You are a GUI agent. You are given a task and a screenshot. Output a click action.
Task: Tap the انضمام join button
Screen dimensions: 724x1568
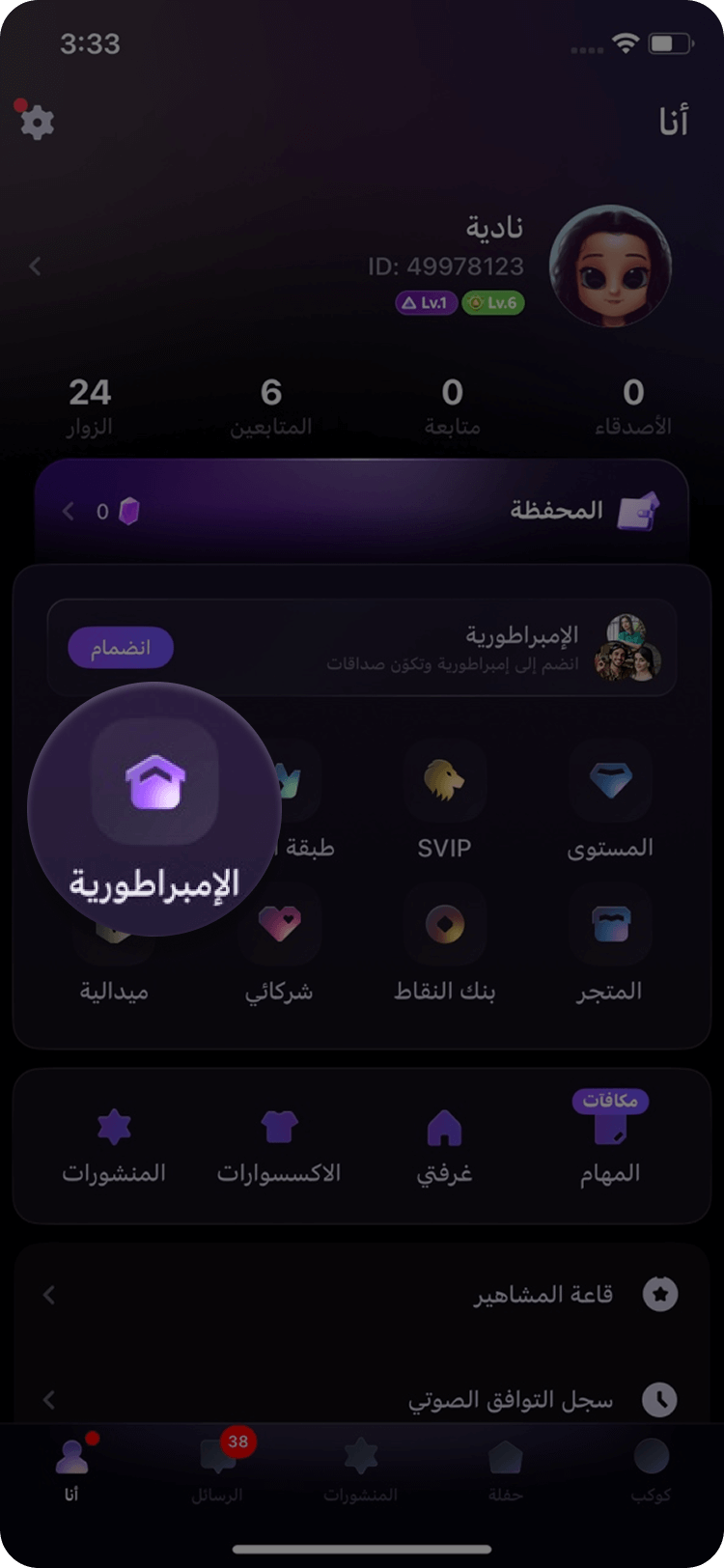click(121, 648)
